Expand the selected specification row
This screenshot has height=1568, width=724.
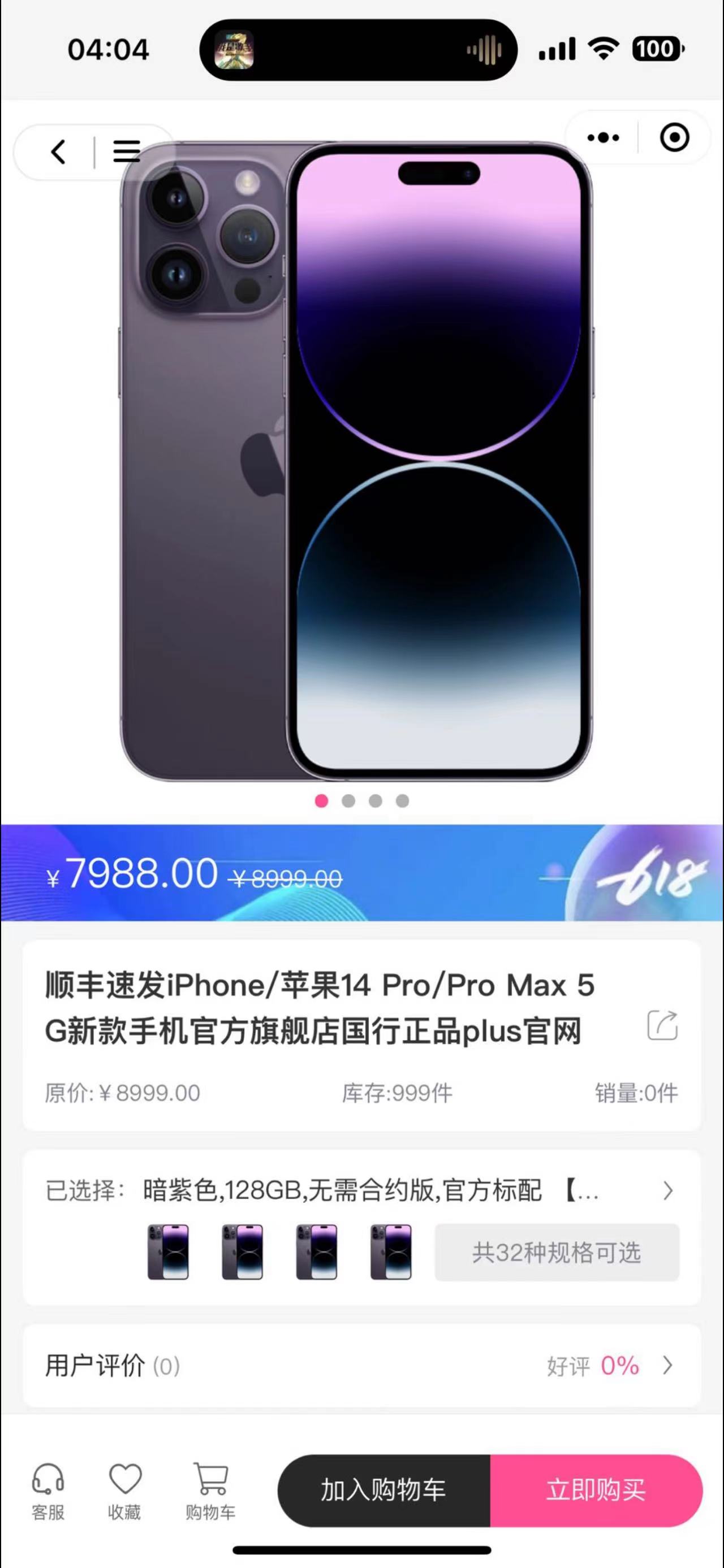coord(667,1190)
